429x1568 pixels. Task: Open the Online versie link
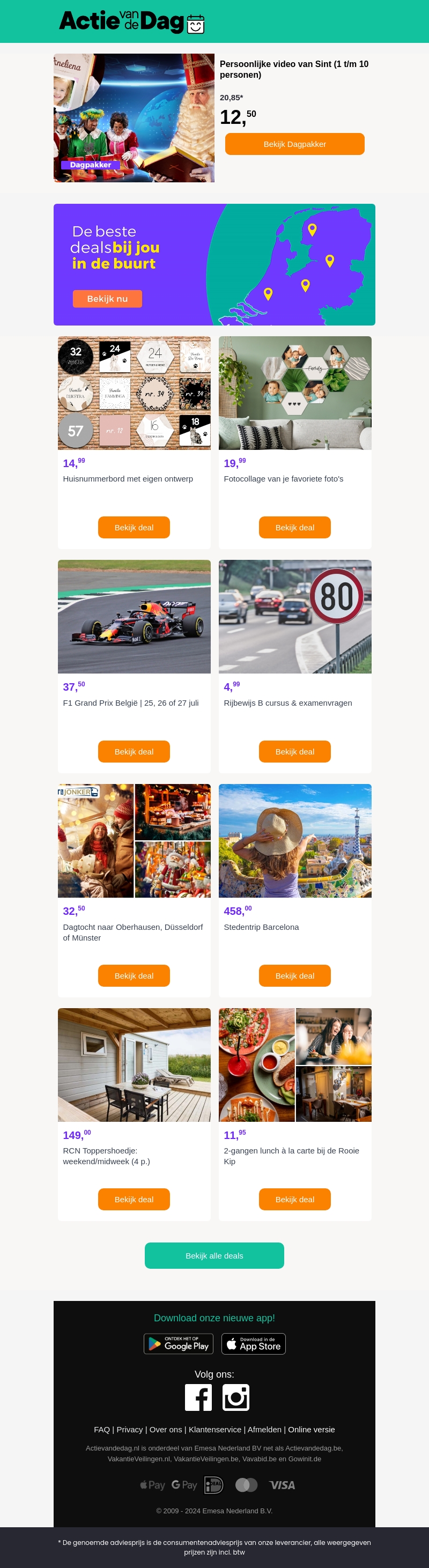pos(312,1429)
